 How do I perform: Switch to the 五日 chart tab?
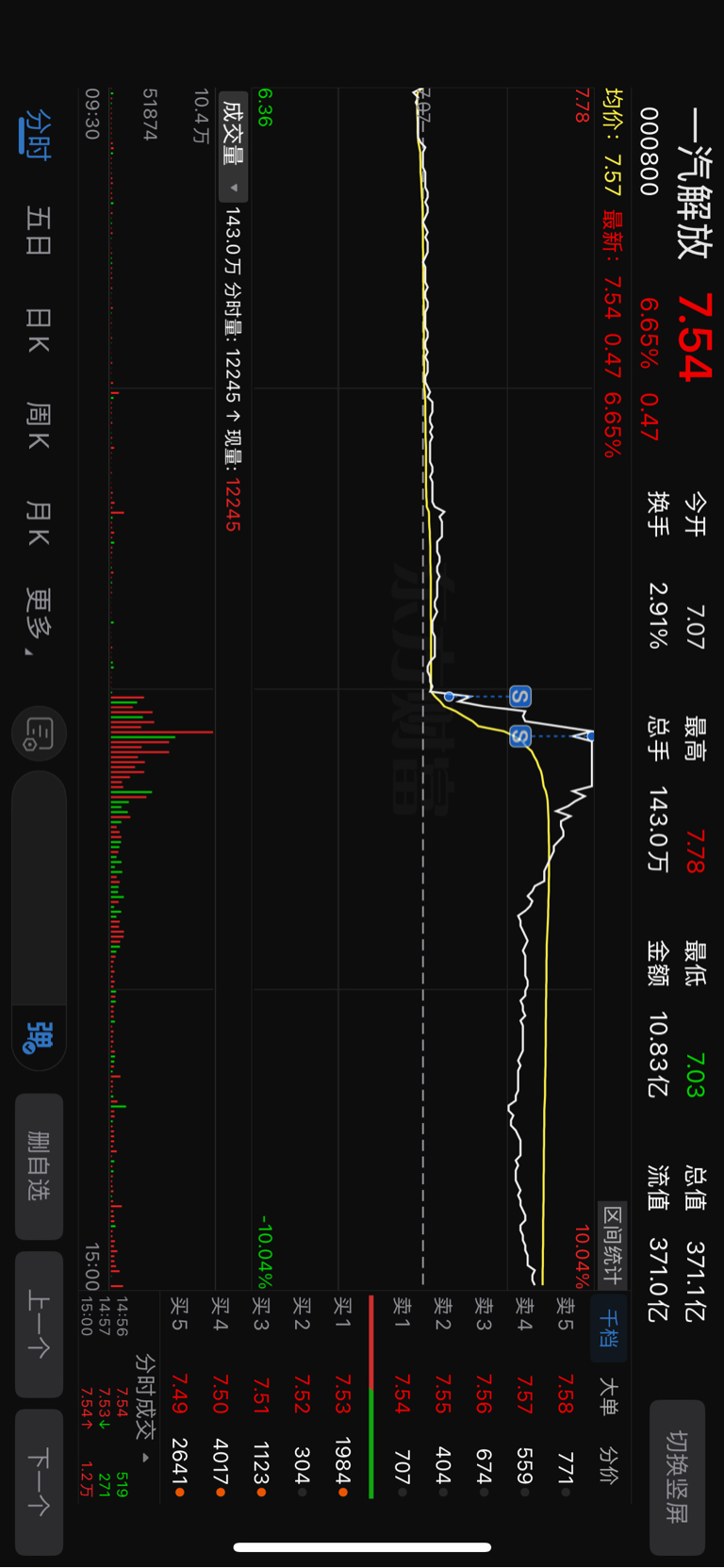click(39, 231)
